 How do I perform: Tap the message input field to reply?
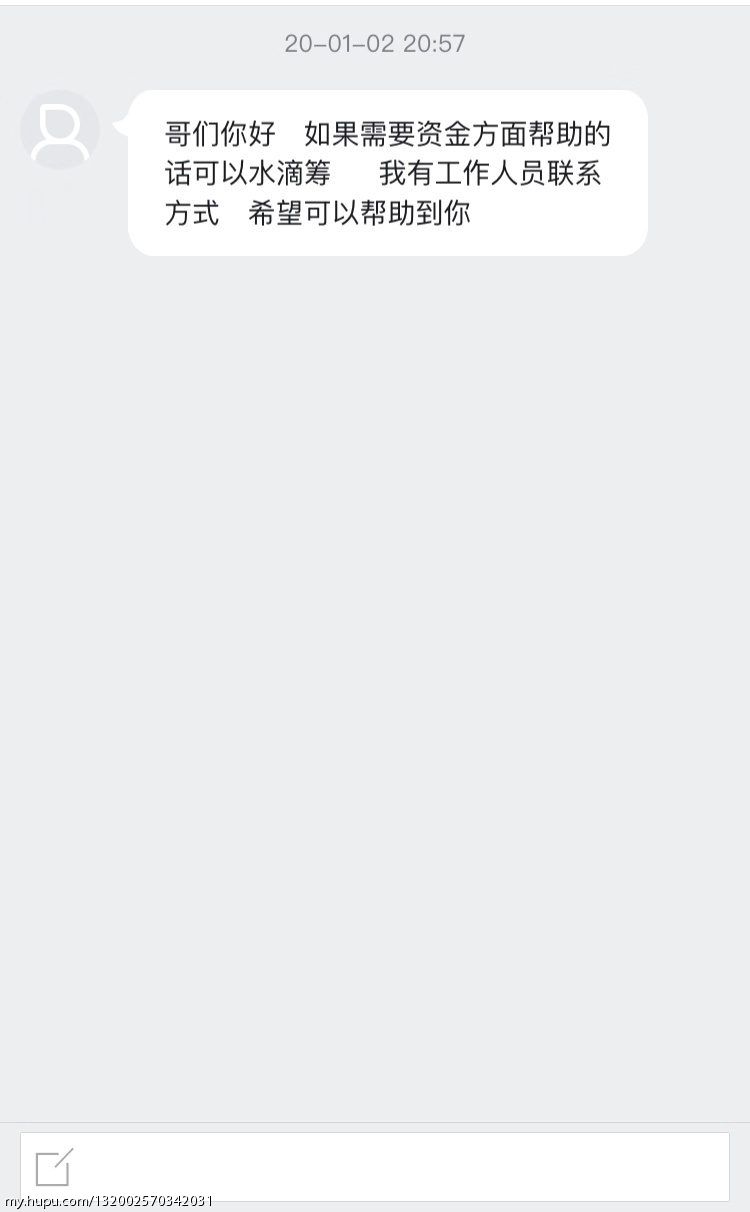375,1166
